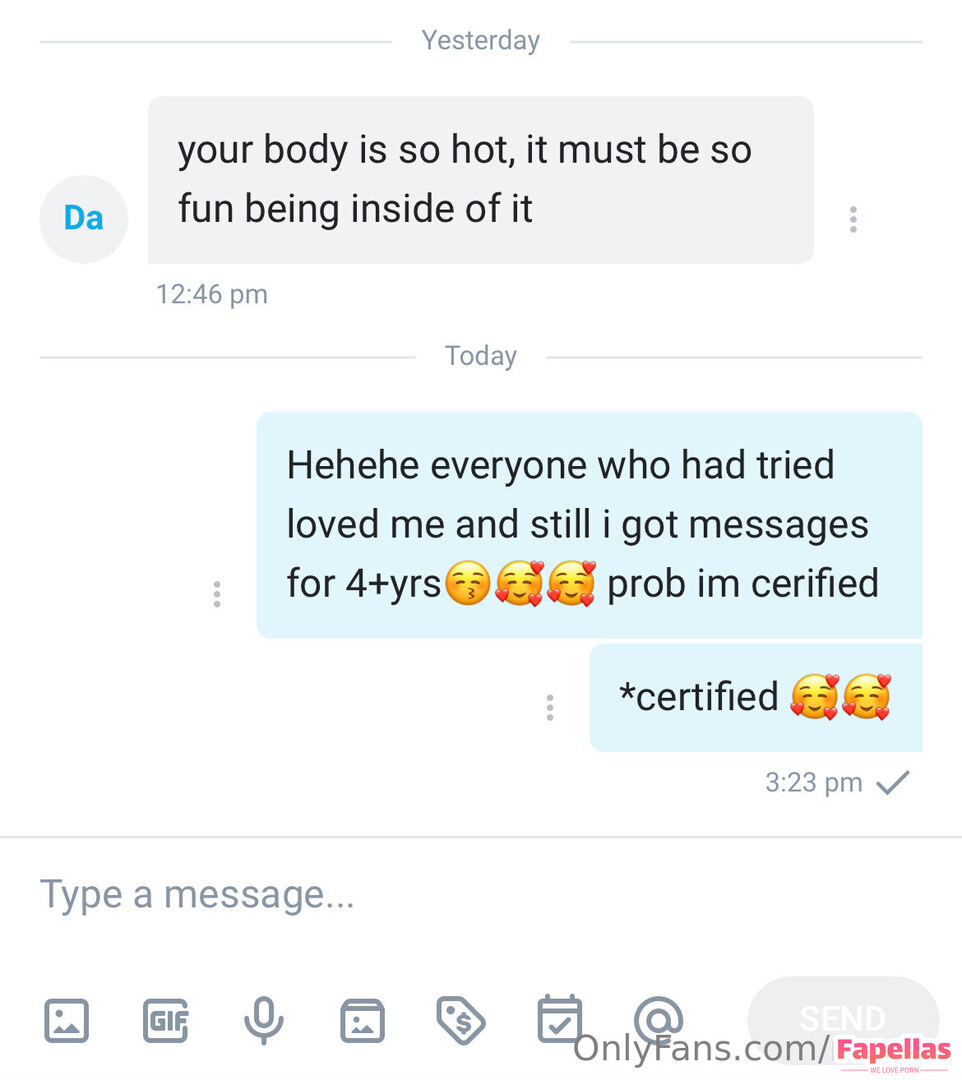The width and height of the screenshot is (962, 1080).
Task: Open the calendar scheduling icon
Action: pos(559,1020)
